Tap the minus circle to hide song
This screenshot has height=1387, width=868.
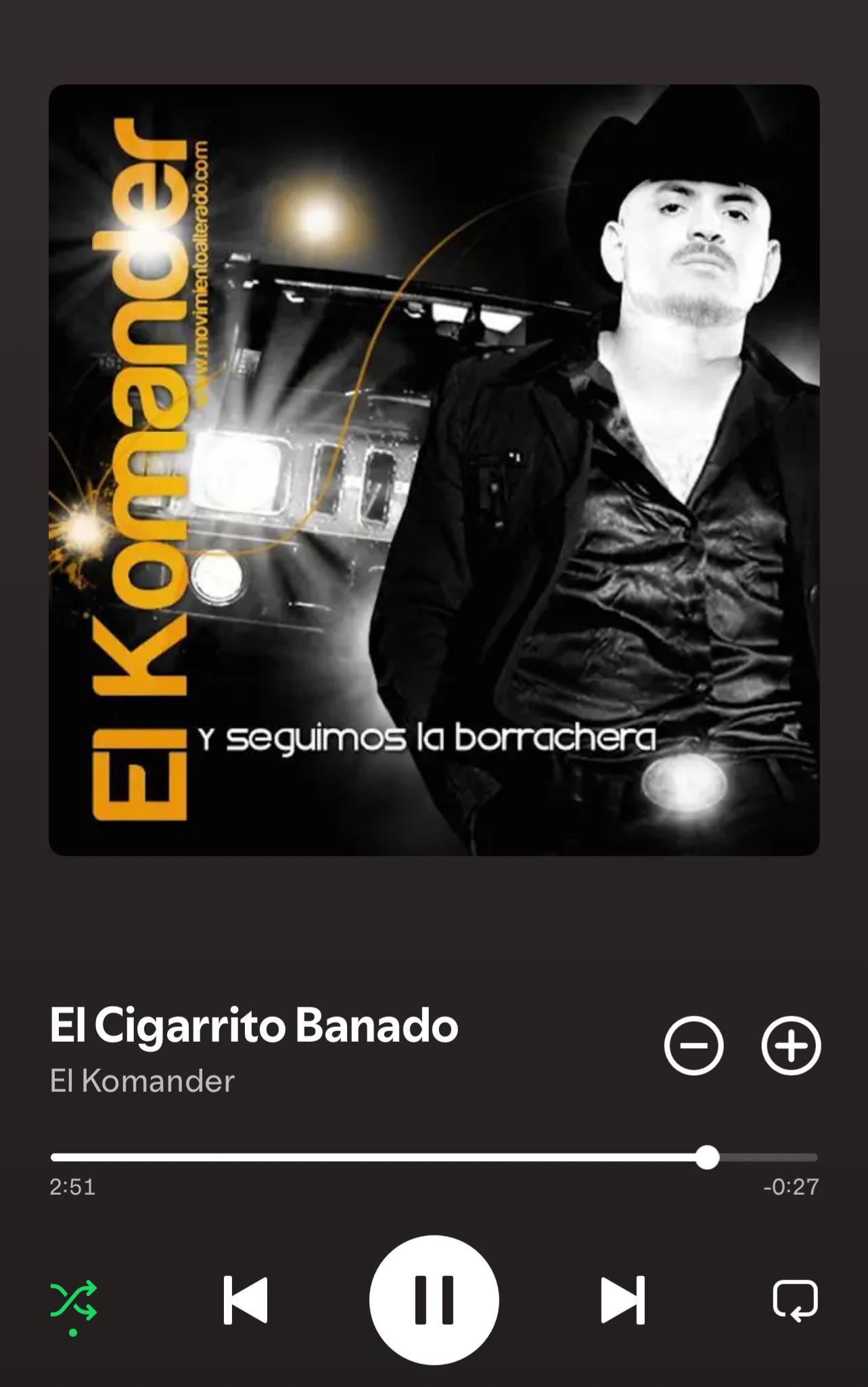point(693,1045)
